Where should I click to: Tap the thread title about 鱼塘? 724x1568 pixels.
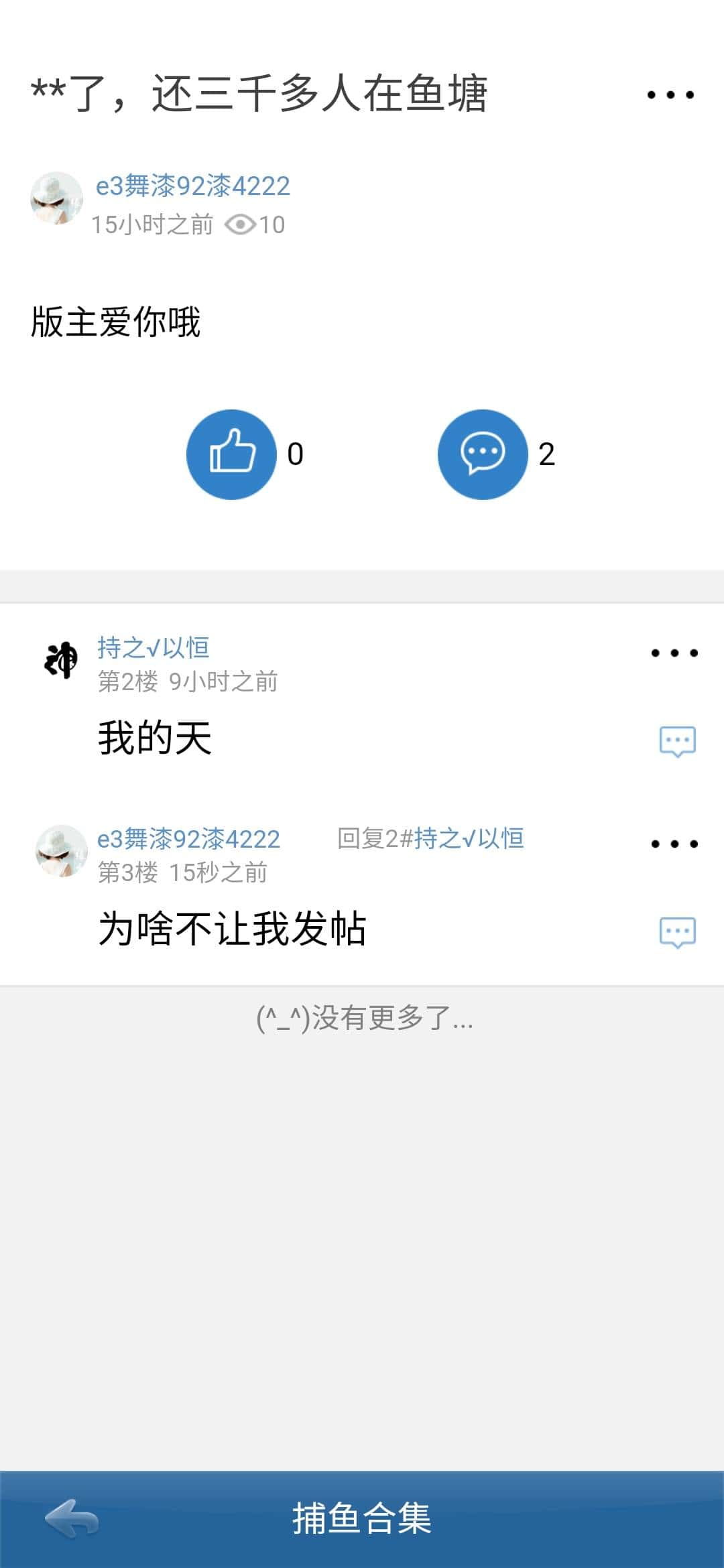[261, 94]
